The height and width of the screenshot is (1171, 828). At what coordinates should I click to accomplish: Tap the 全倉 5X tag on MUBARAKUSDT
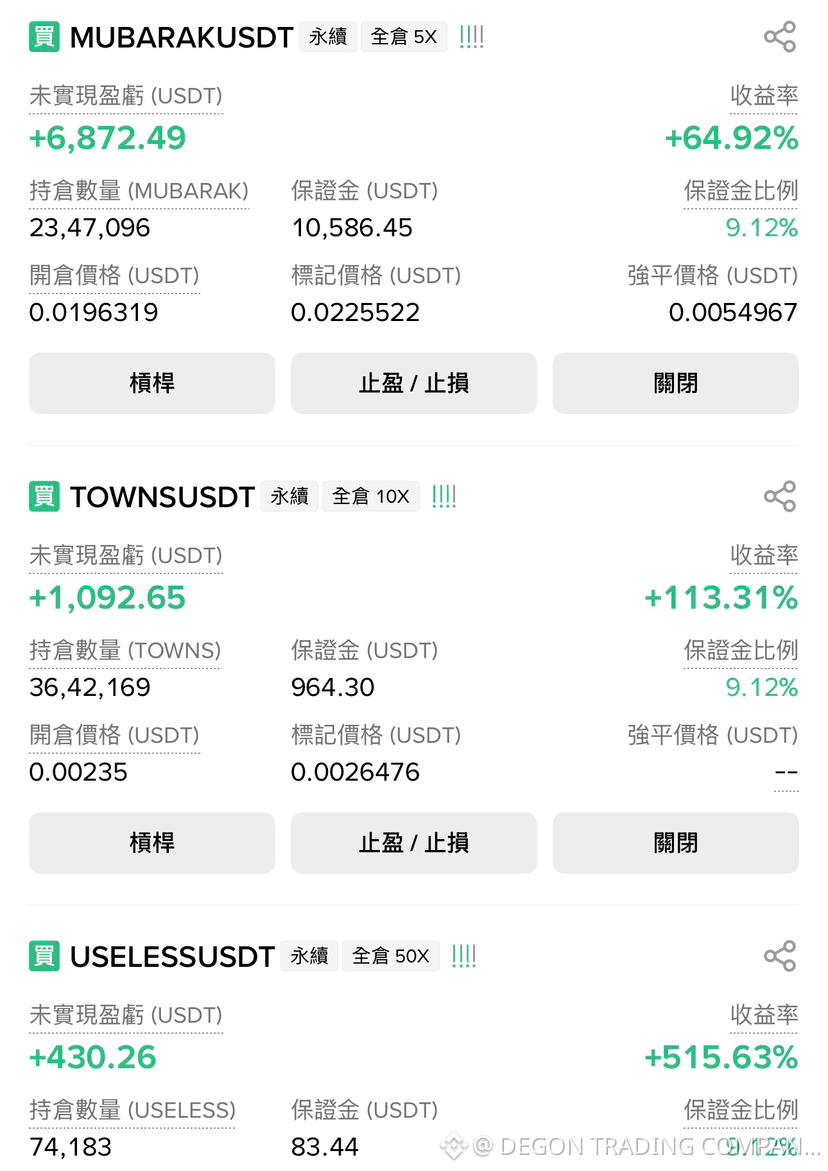404,37
